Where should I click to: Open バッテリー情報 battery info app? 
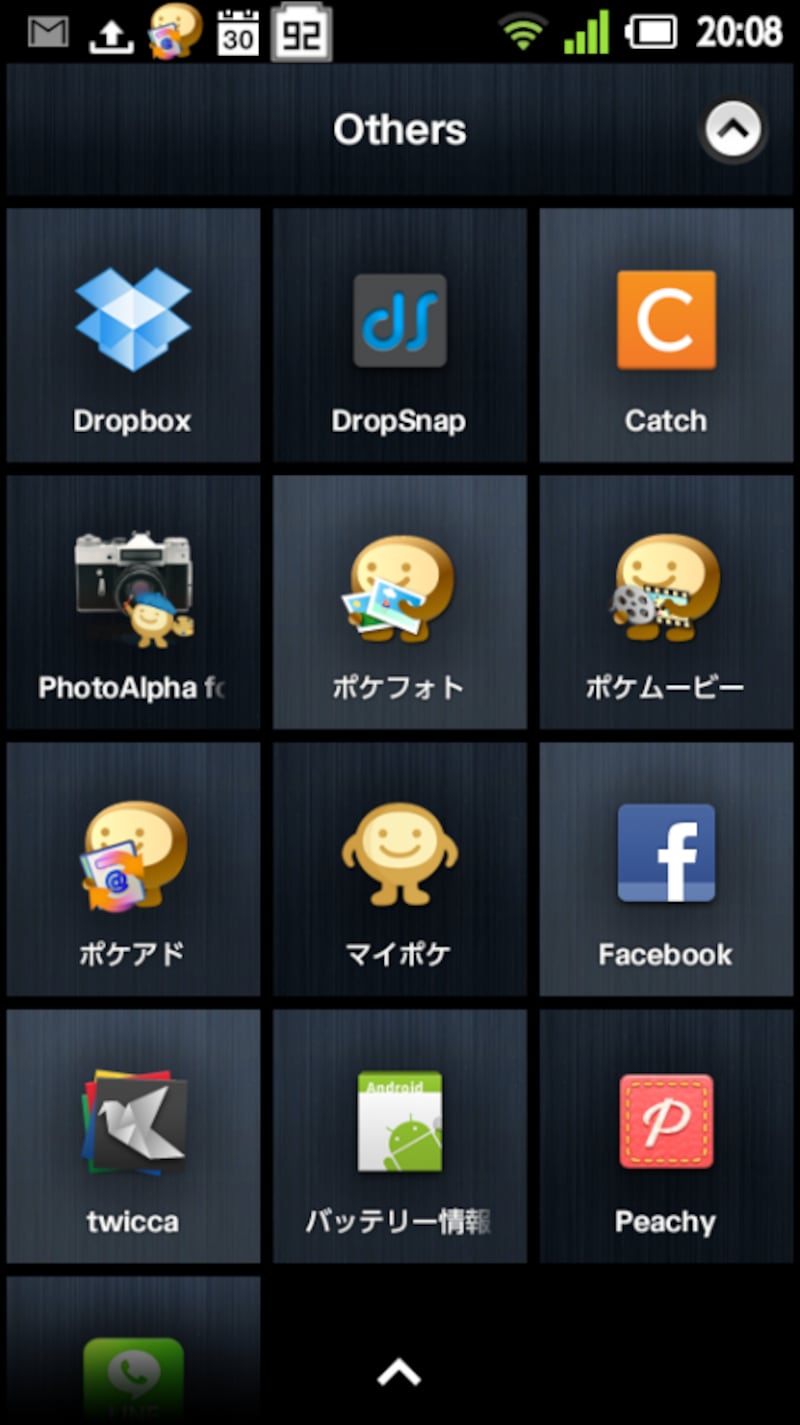tap(399, 1137)
